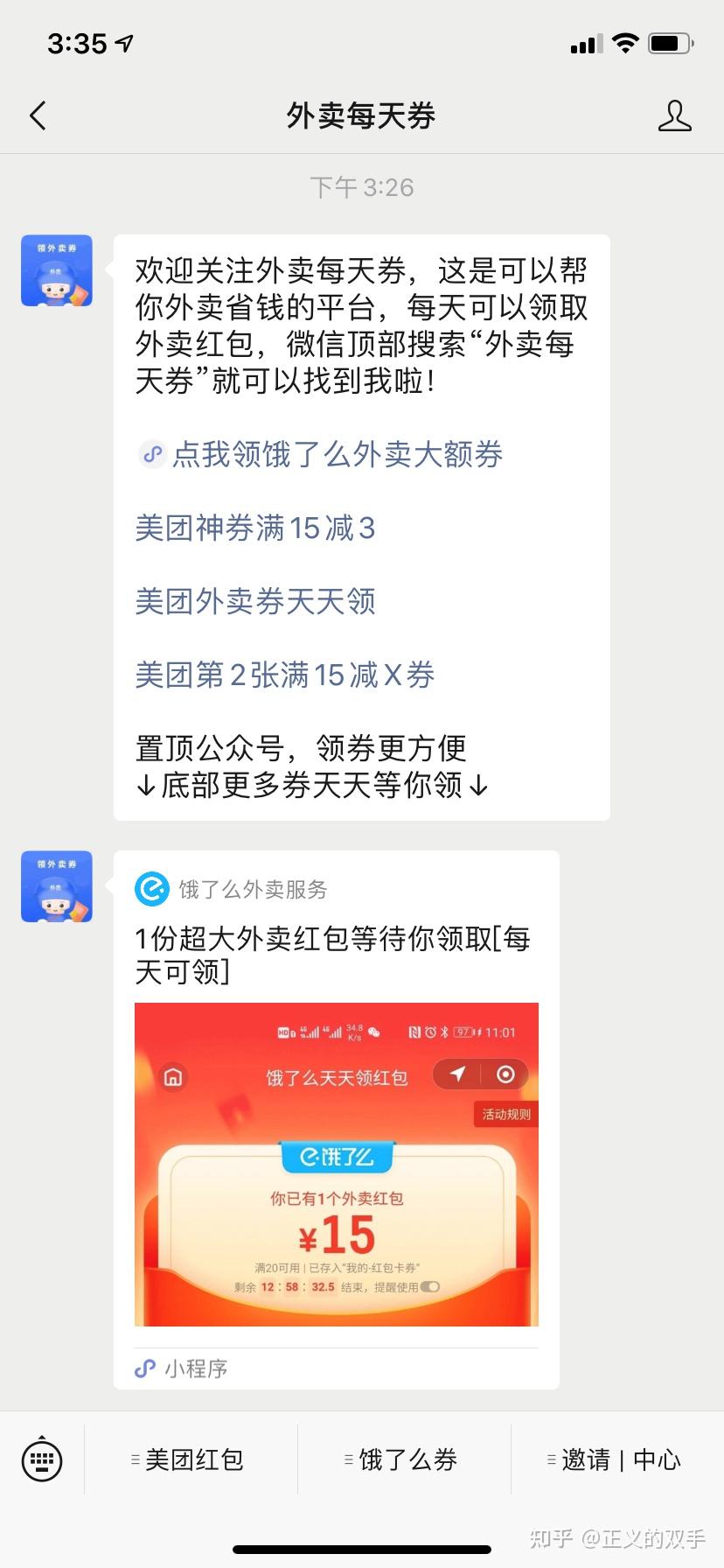Switch to keyboard input mode
This screenshot has width=724, height=1568.
tap(42, 1459)
